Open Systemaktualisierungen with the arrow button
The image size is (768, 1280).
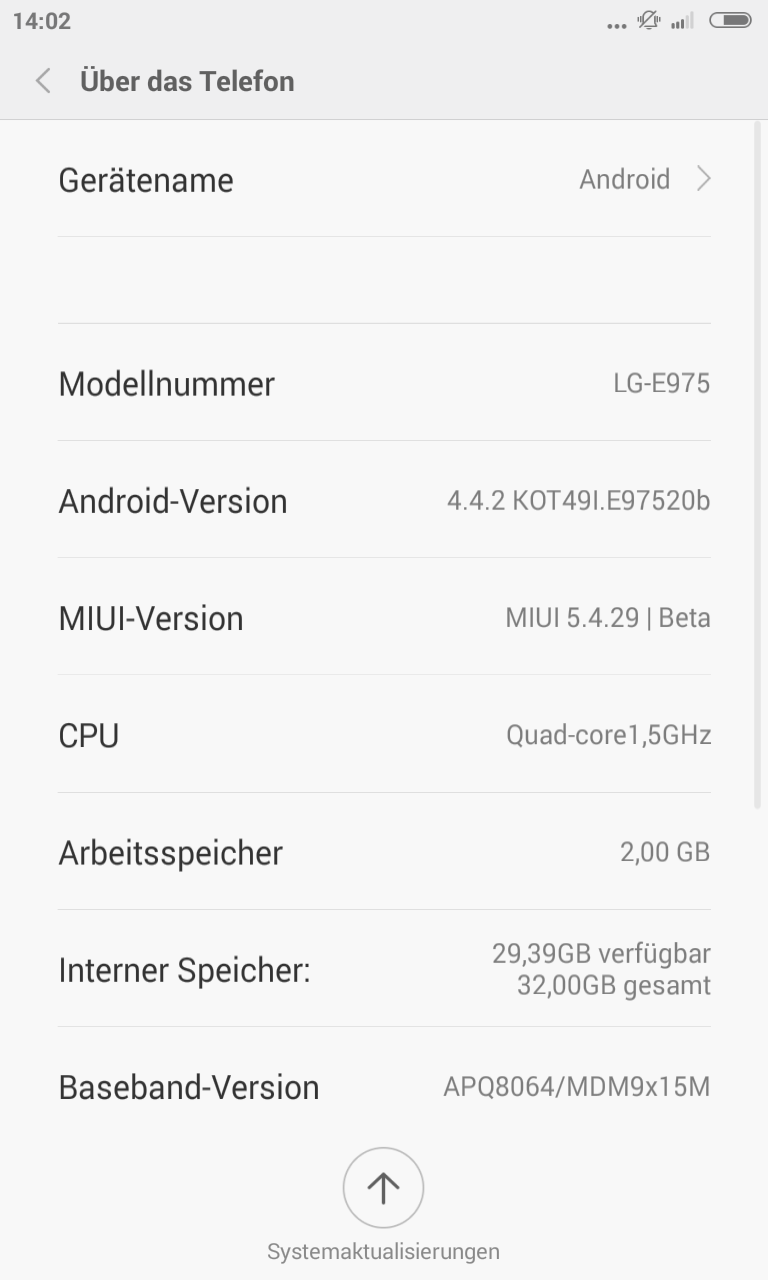383,1187
